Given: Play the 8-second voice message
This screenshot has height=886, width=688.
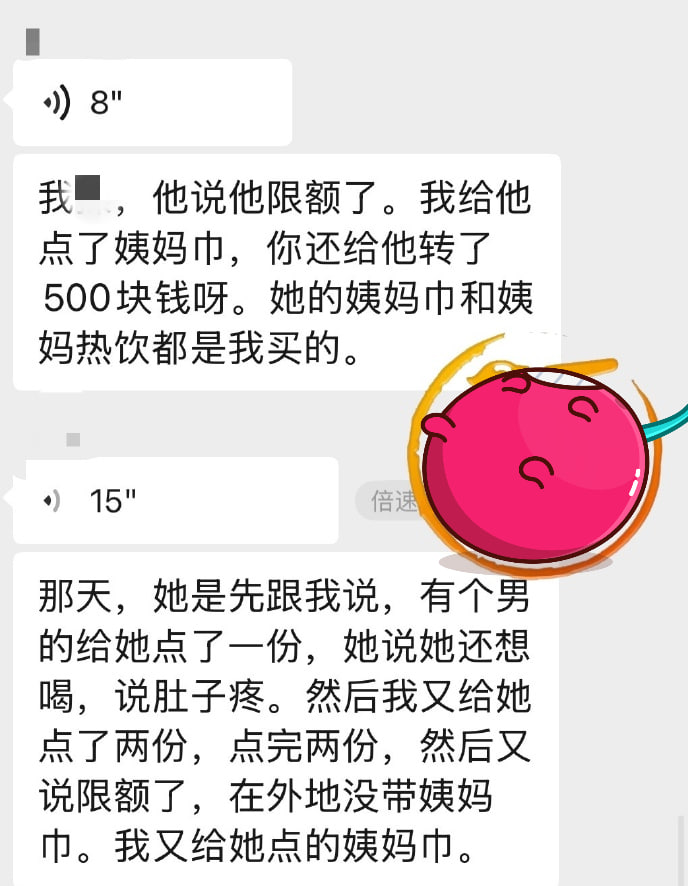Looking at the screenshot, I should (x=150, y=102).
